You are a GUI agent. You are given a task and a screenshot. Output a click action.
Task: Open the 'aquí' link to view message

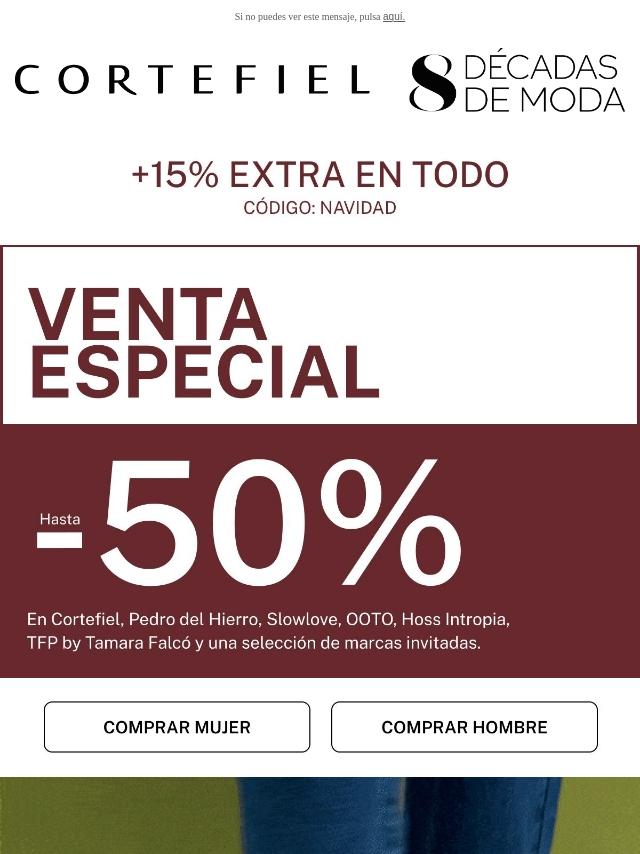[394, 17]
